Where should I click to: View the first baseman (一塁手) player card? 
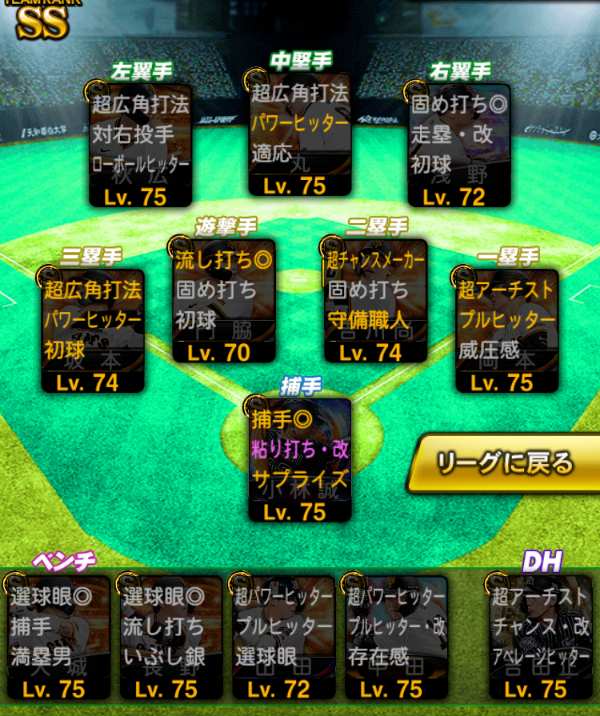[x=506, y=330]
